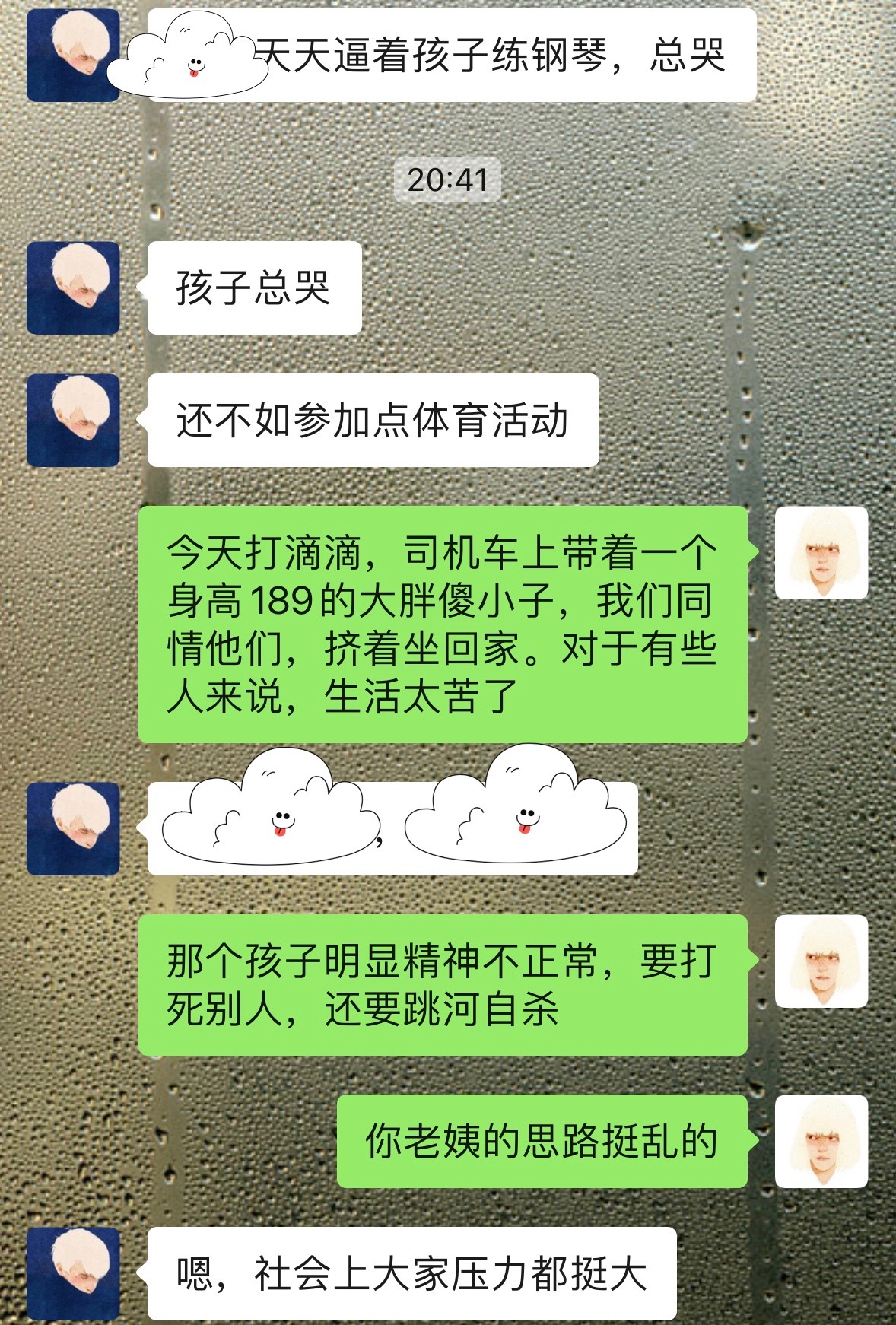
Task: Open sender's avatar beside '孩子总哭' message
Action: pyautogui.click(x=73, y=288)
